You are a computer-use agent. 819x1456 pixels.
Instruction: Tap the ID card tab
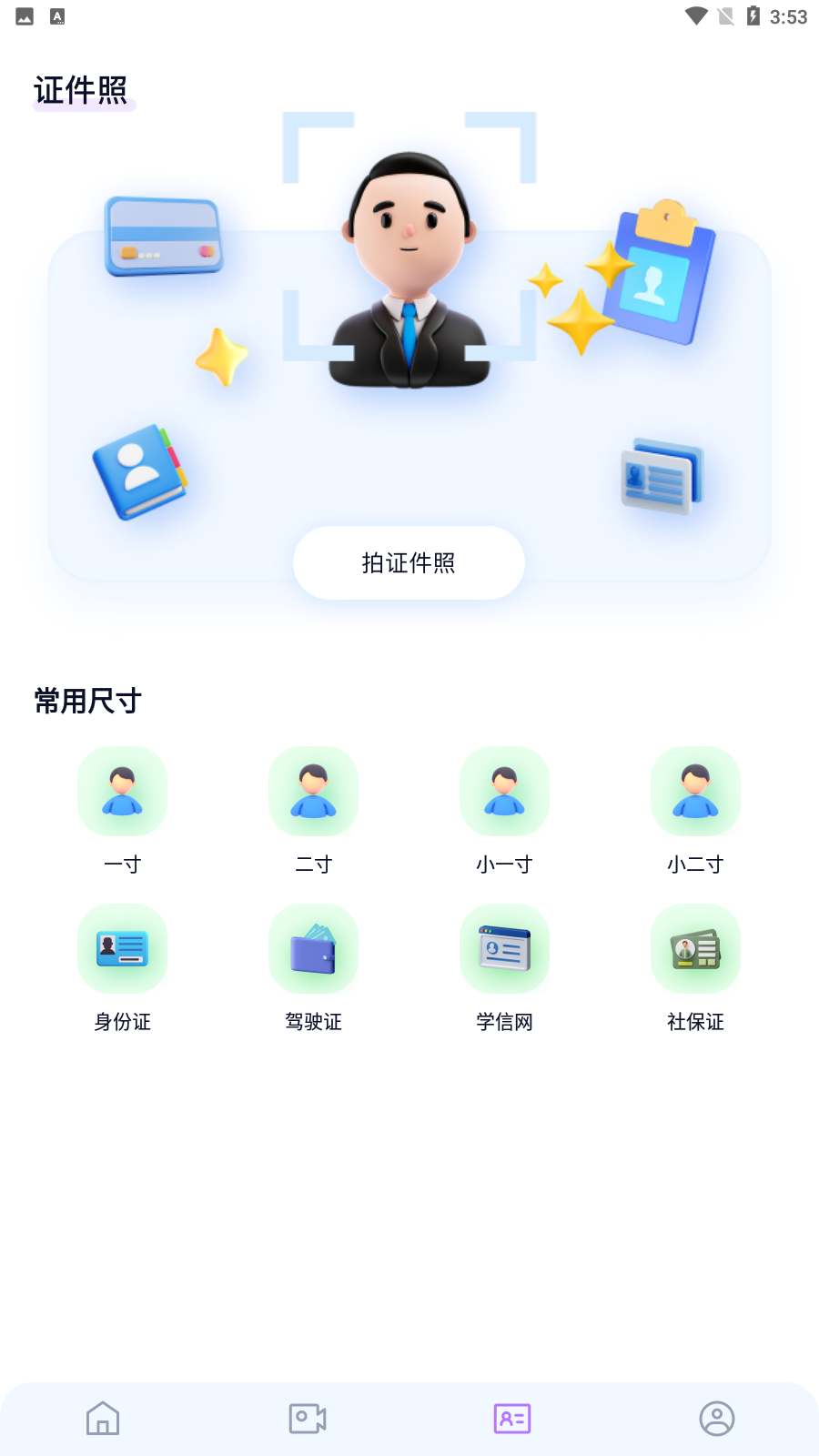pos(512,1418)
